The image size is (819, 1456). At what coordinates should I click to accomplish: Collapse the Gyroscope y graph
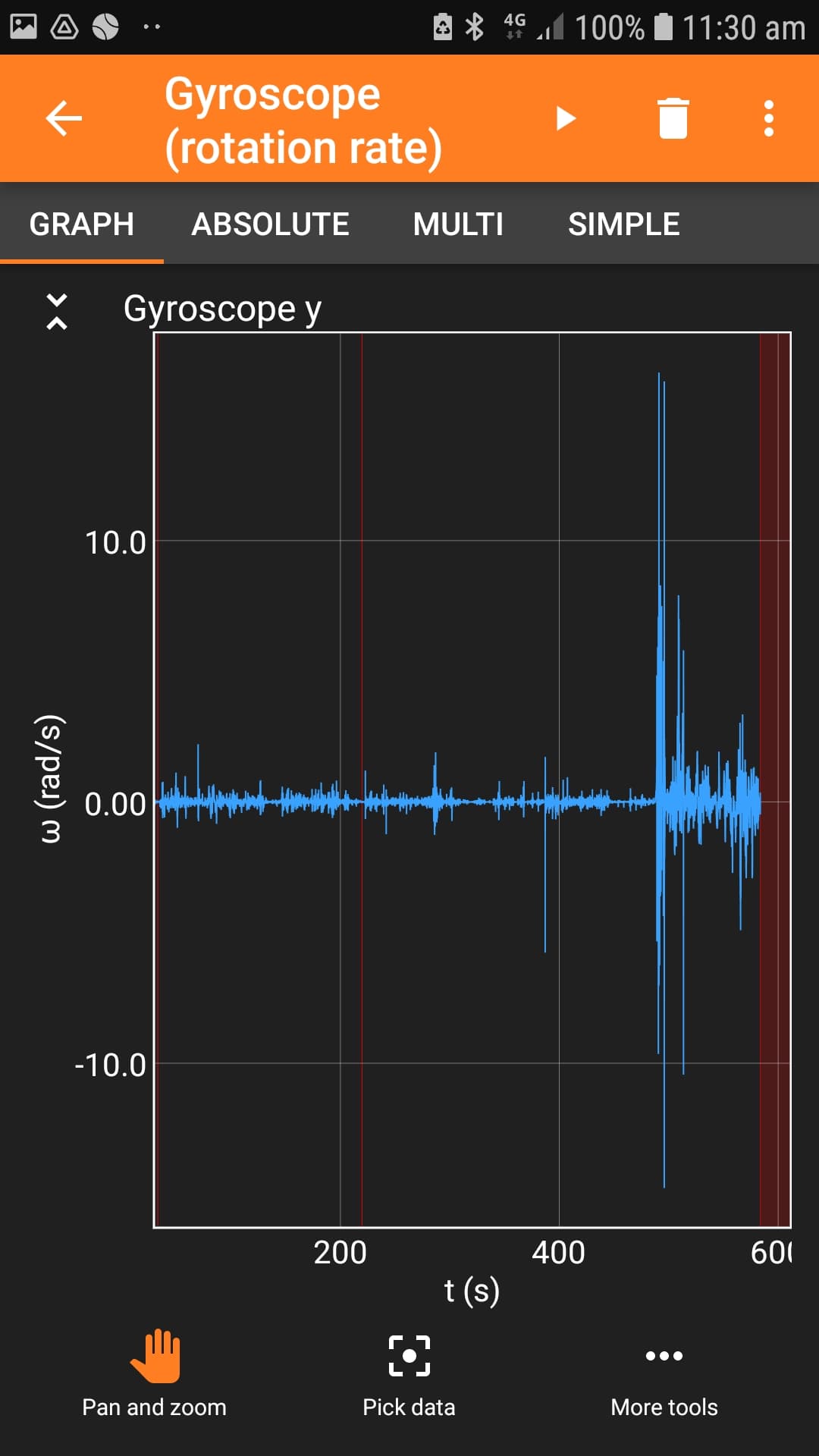click(57, 311)
